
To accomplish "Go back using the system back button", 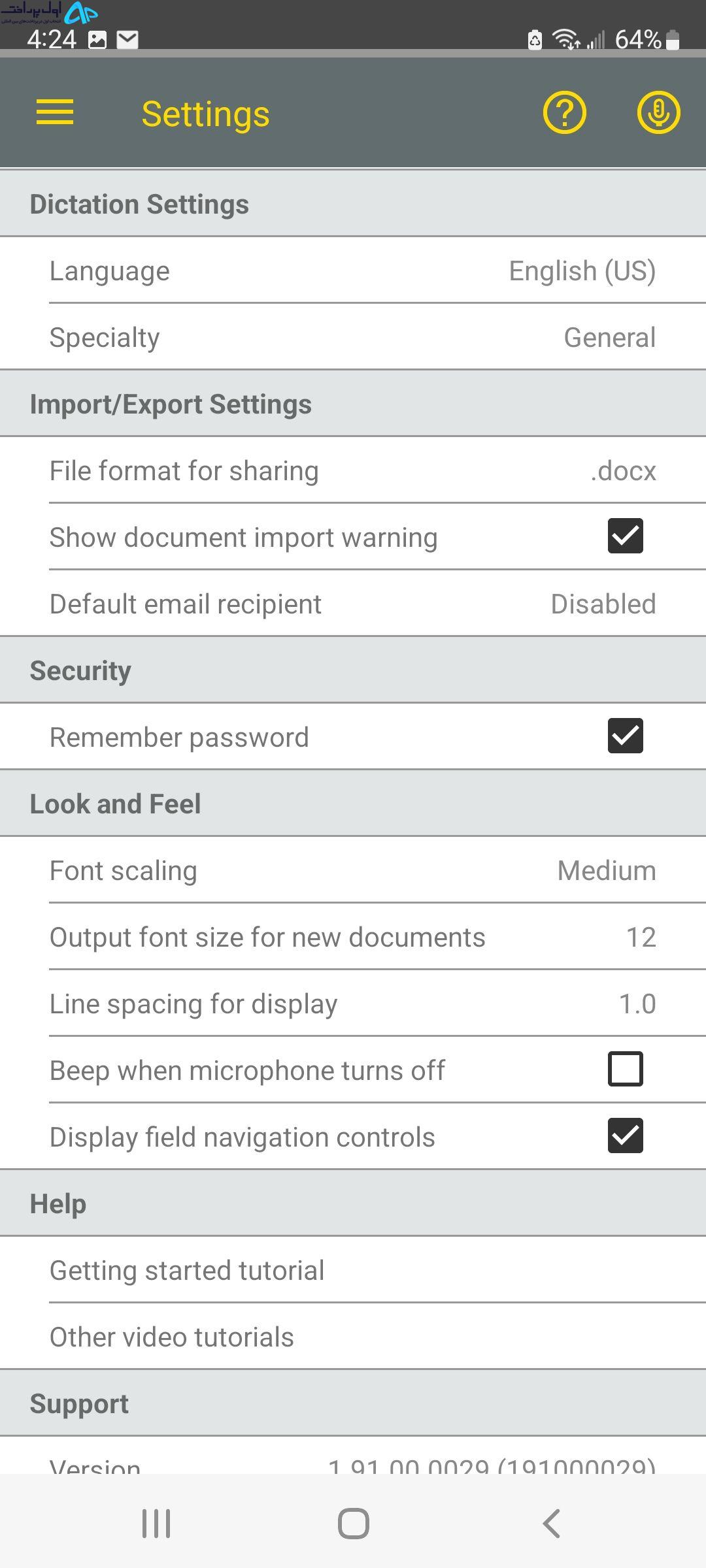I will click(551, 1524).
